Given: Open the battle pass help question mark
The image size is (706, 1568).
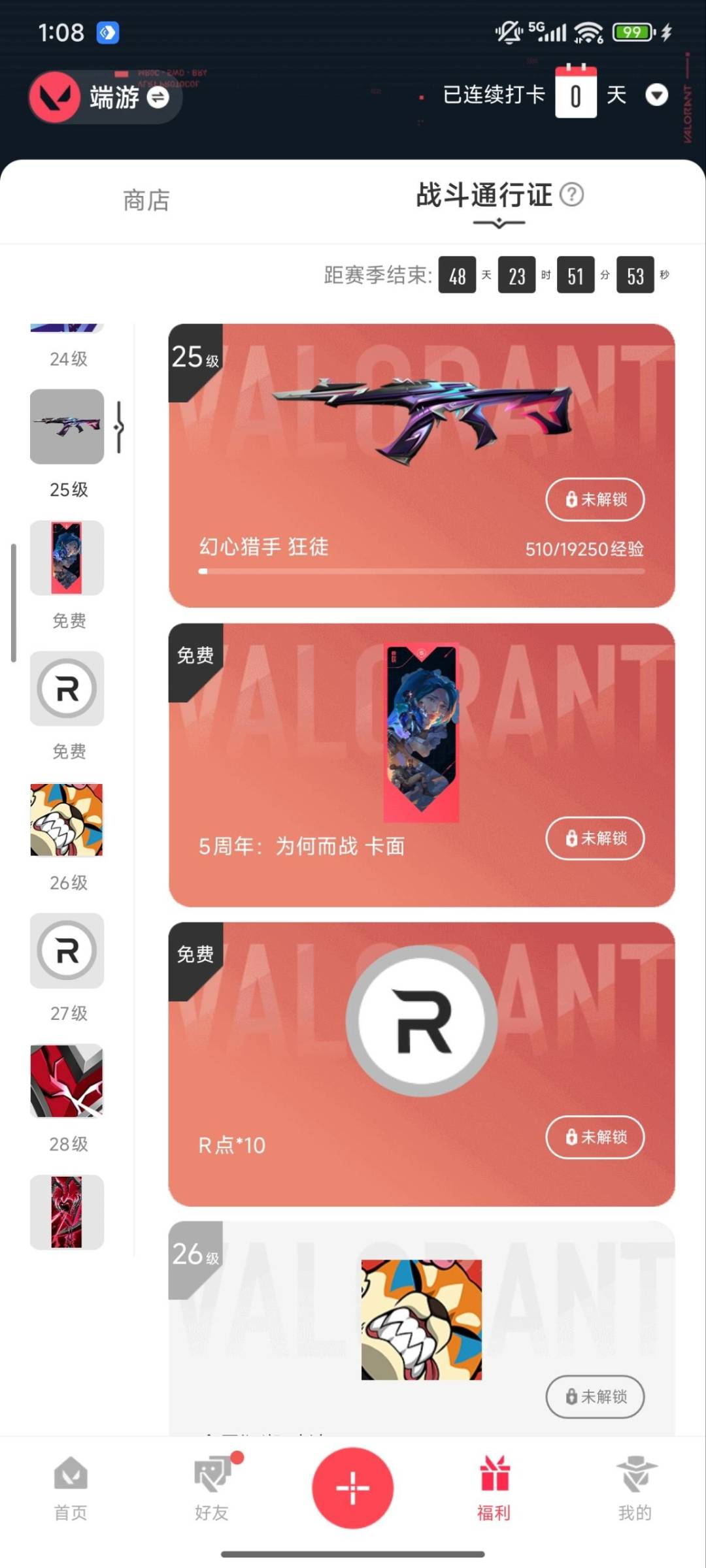Looking at the screenshot, I should (x=572, y=195).
